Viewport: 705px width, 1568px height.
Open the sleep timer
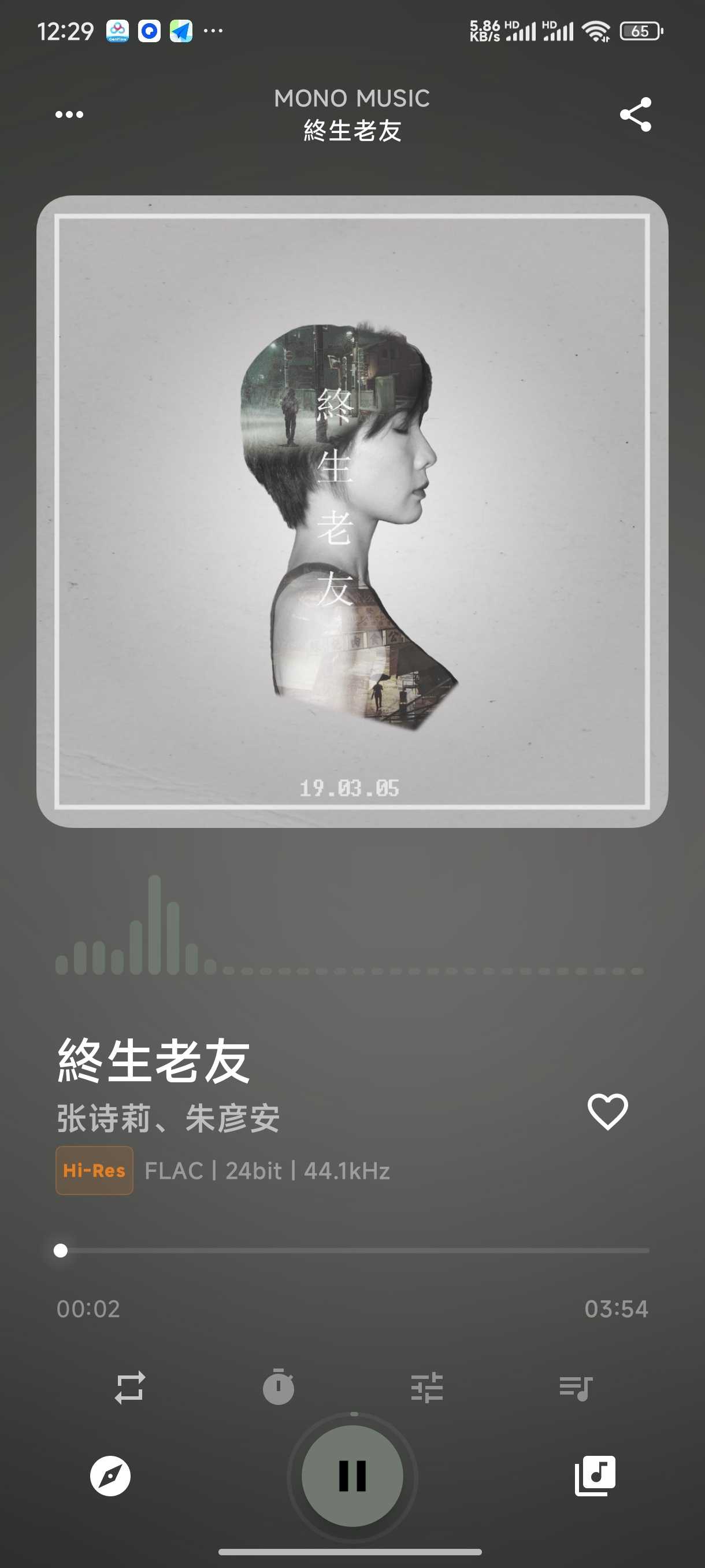coord(279,1388)
